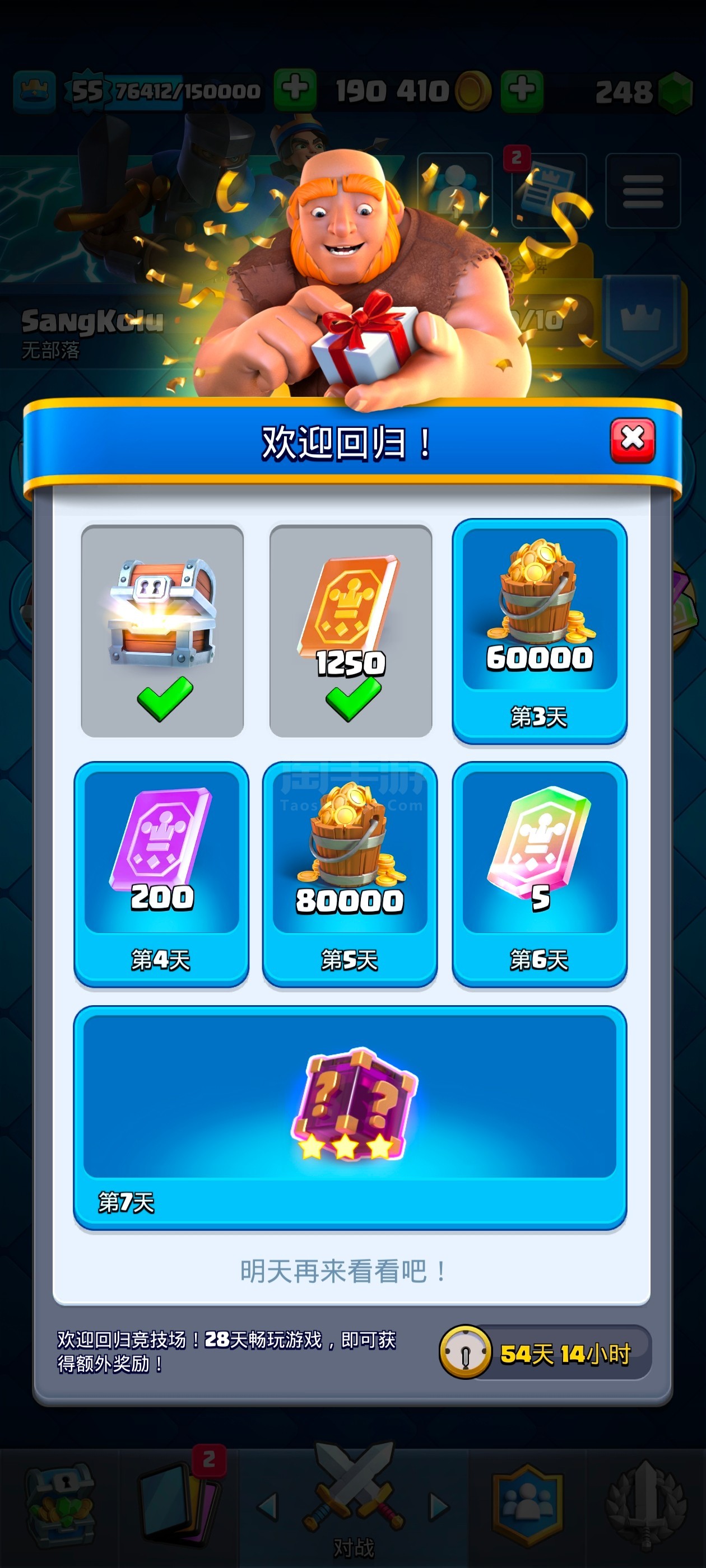This screenshot has width=706, height=1568.
Task: Tap the claimed 1250 cards reward tile
Action: [x=351, y=631]
